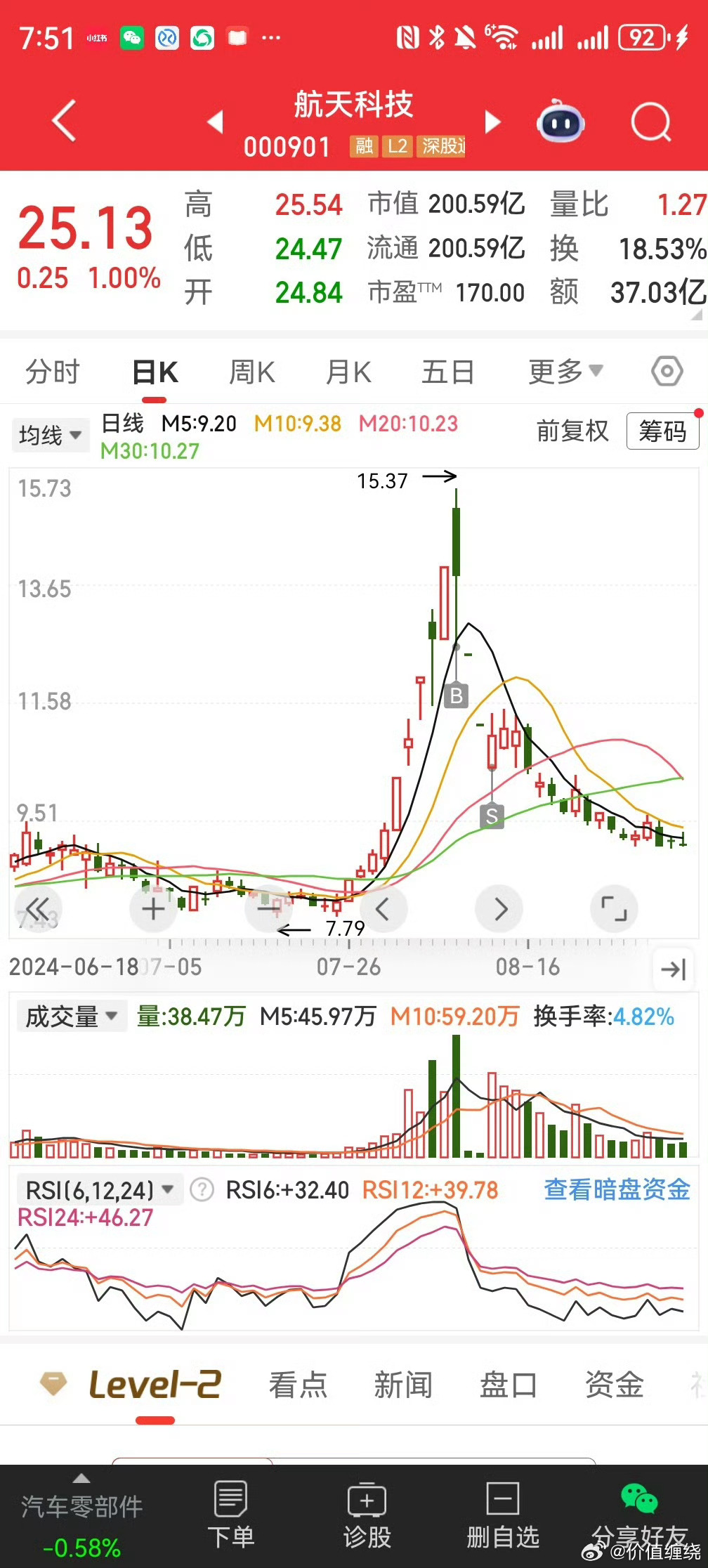Open stock search
Screen dimensions: 708x1568
650,122
